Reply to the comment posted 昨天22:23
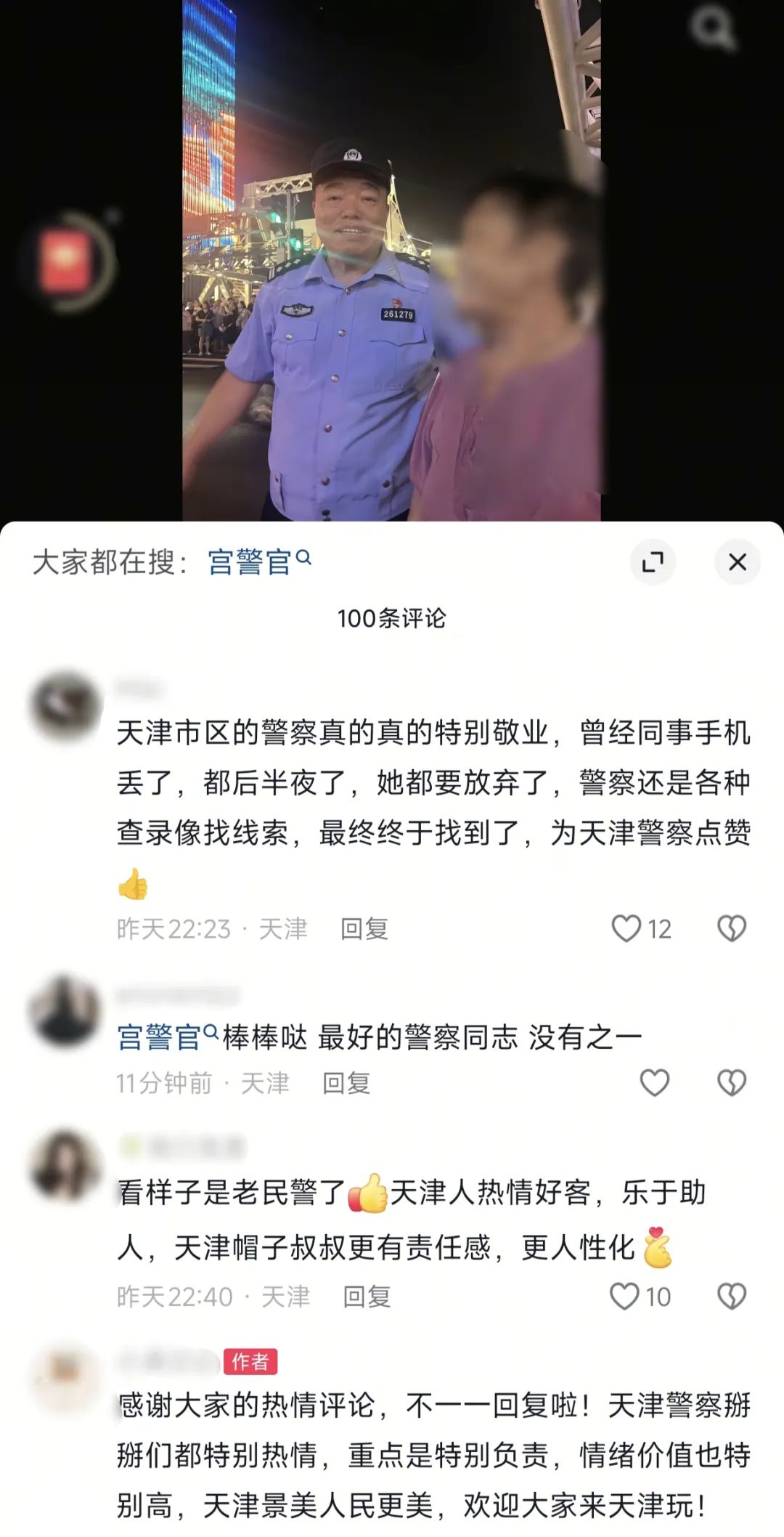Screen dimensions: 784x1537 (364, 928)
